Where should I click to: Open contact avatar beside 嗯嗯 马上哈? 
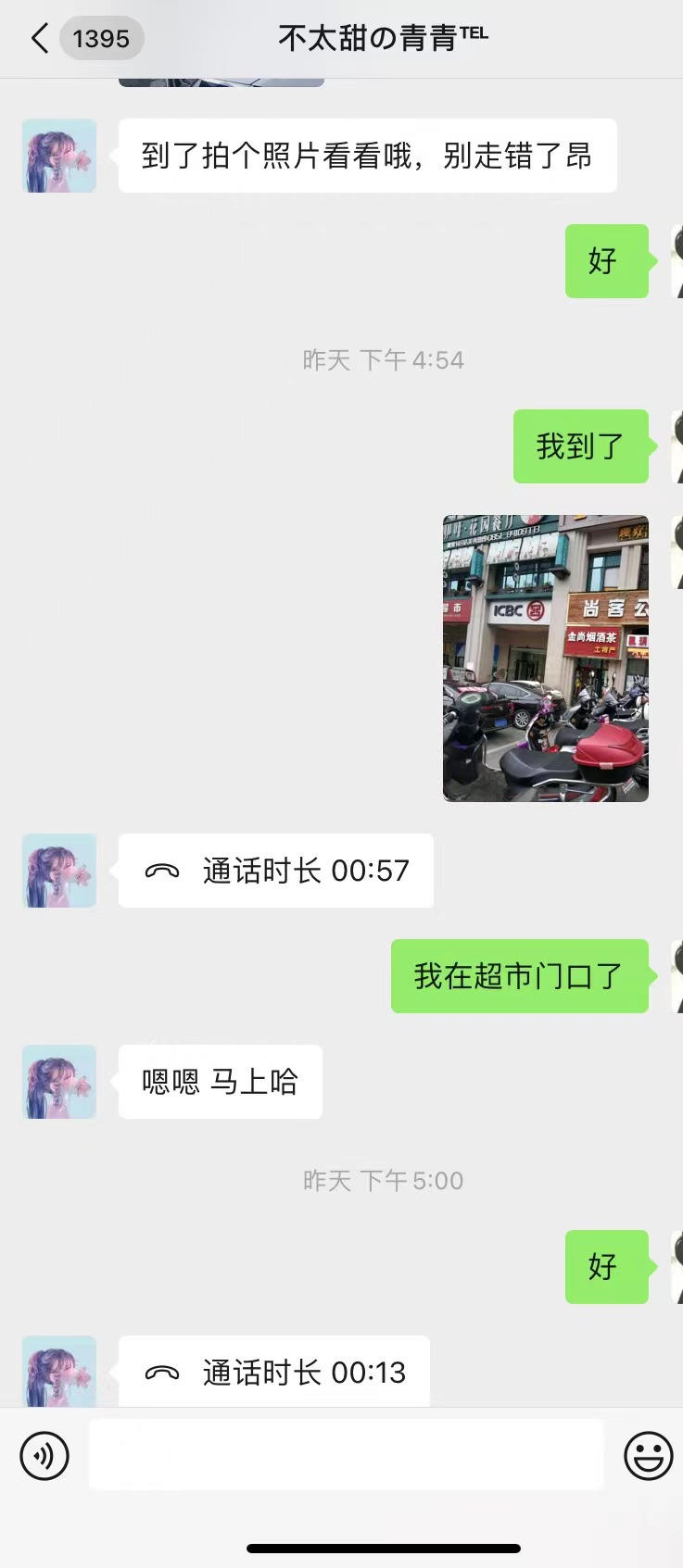click(x=59, y=1082)
